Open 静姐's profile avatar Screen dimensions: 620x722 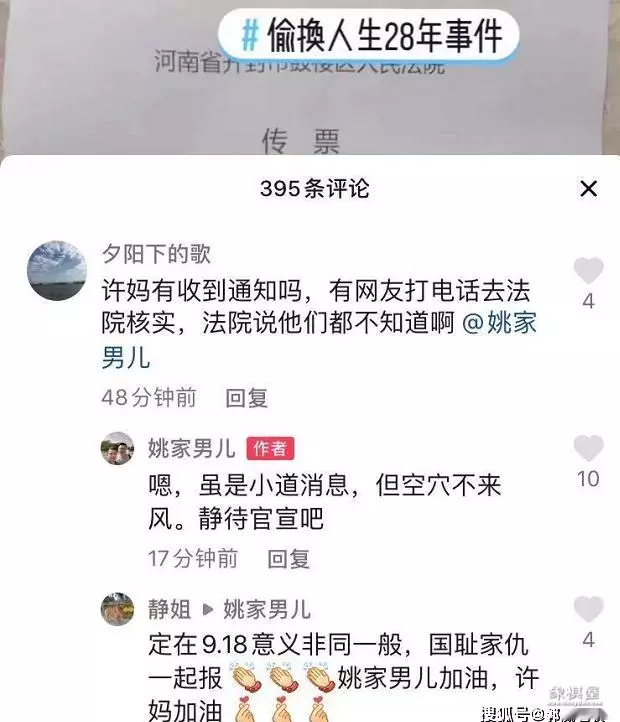pyautogui.click(x=117, y=609)
